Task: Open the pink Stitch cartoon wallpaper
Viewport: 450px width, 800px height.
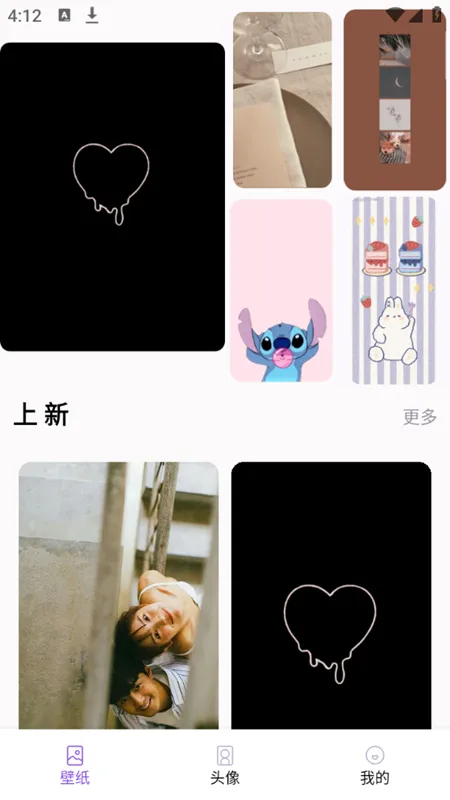Action: [282, 291]
